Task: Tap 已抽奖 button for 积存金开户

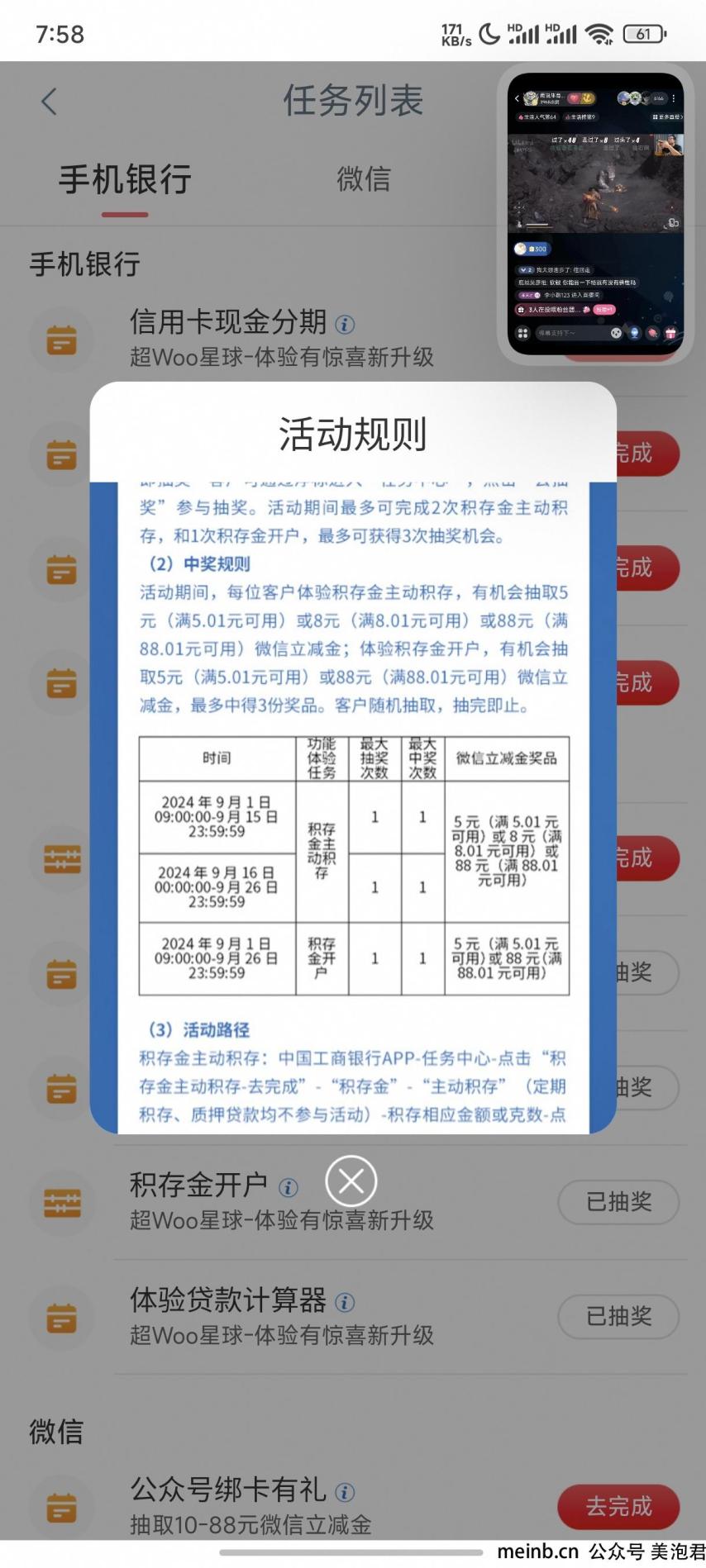Action: click(x=618, y=1202)
